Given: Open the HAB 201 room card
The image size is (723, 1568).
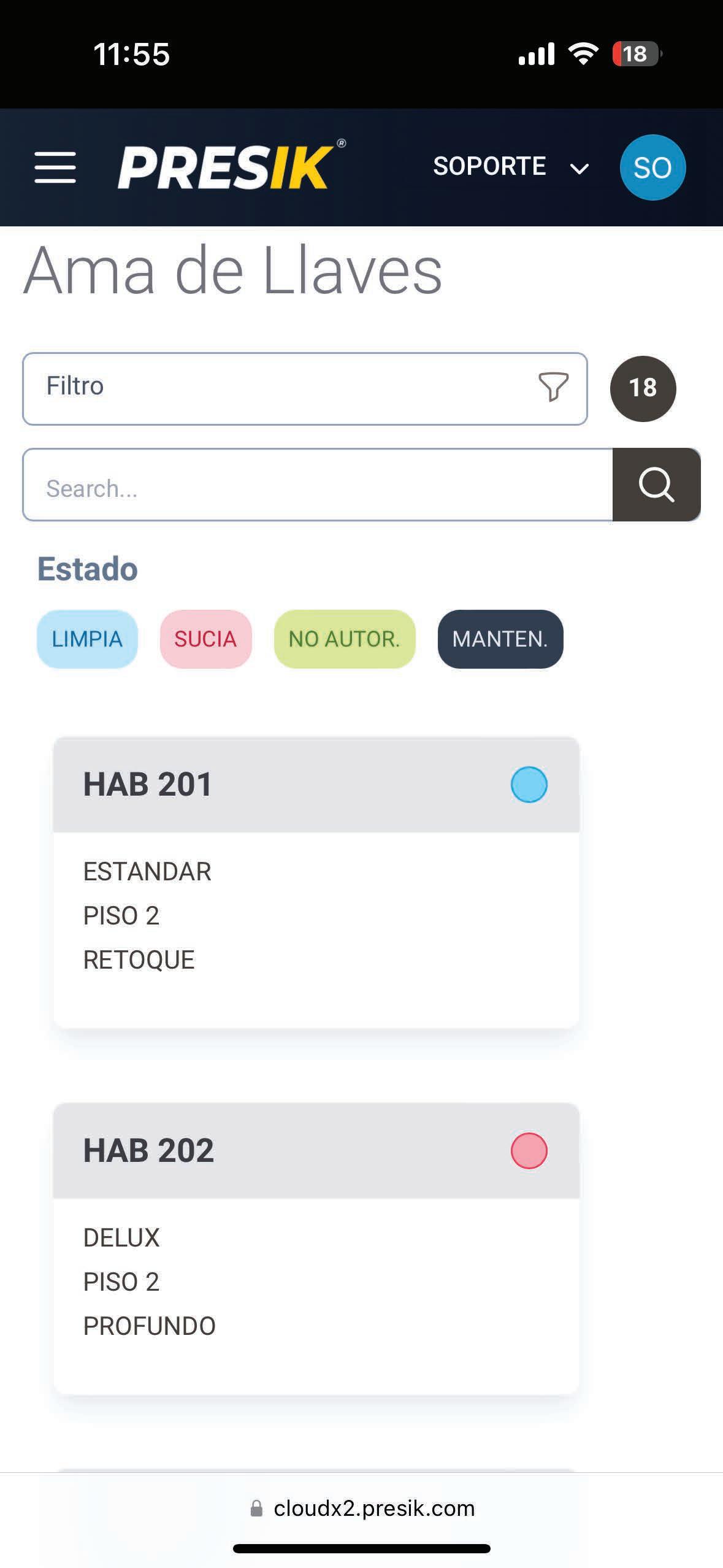Looking at the screenshot, I should tap(316, 882).
